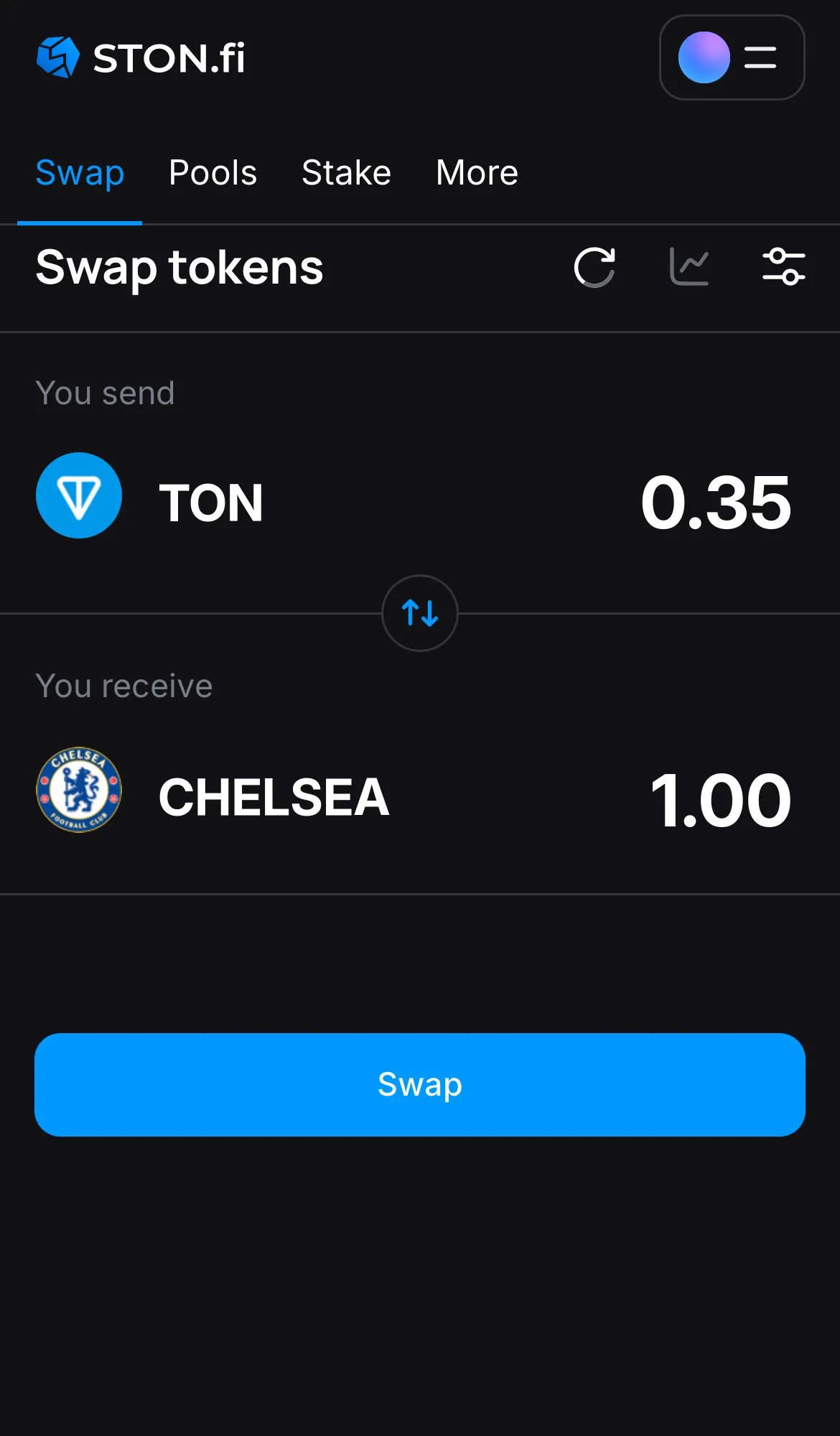Click the Swap tokens heading

[179, 268]
